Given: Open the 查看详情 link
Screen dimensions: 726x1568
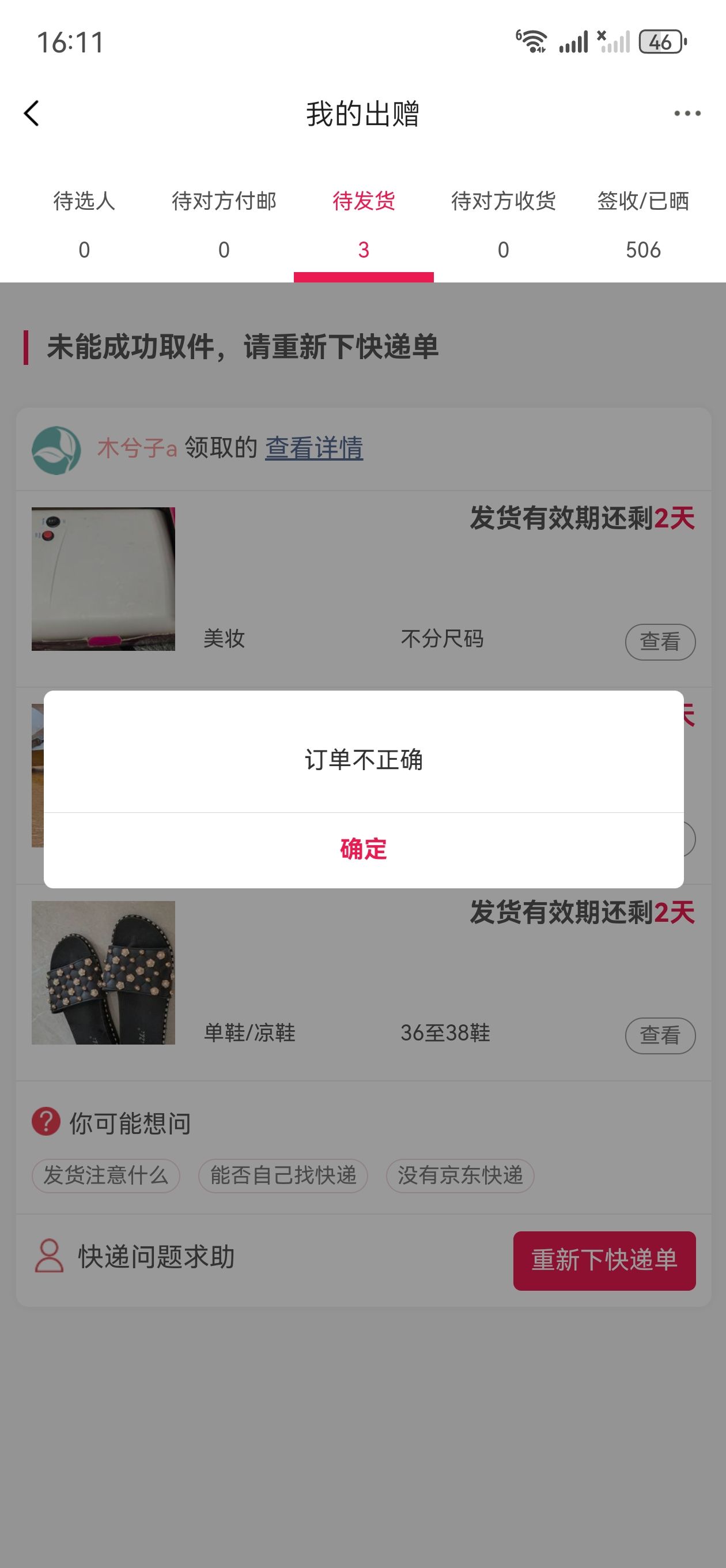Looking at the screenshot, I should coord(314,448).
